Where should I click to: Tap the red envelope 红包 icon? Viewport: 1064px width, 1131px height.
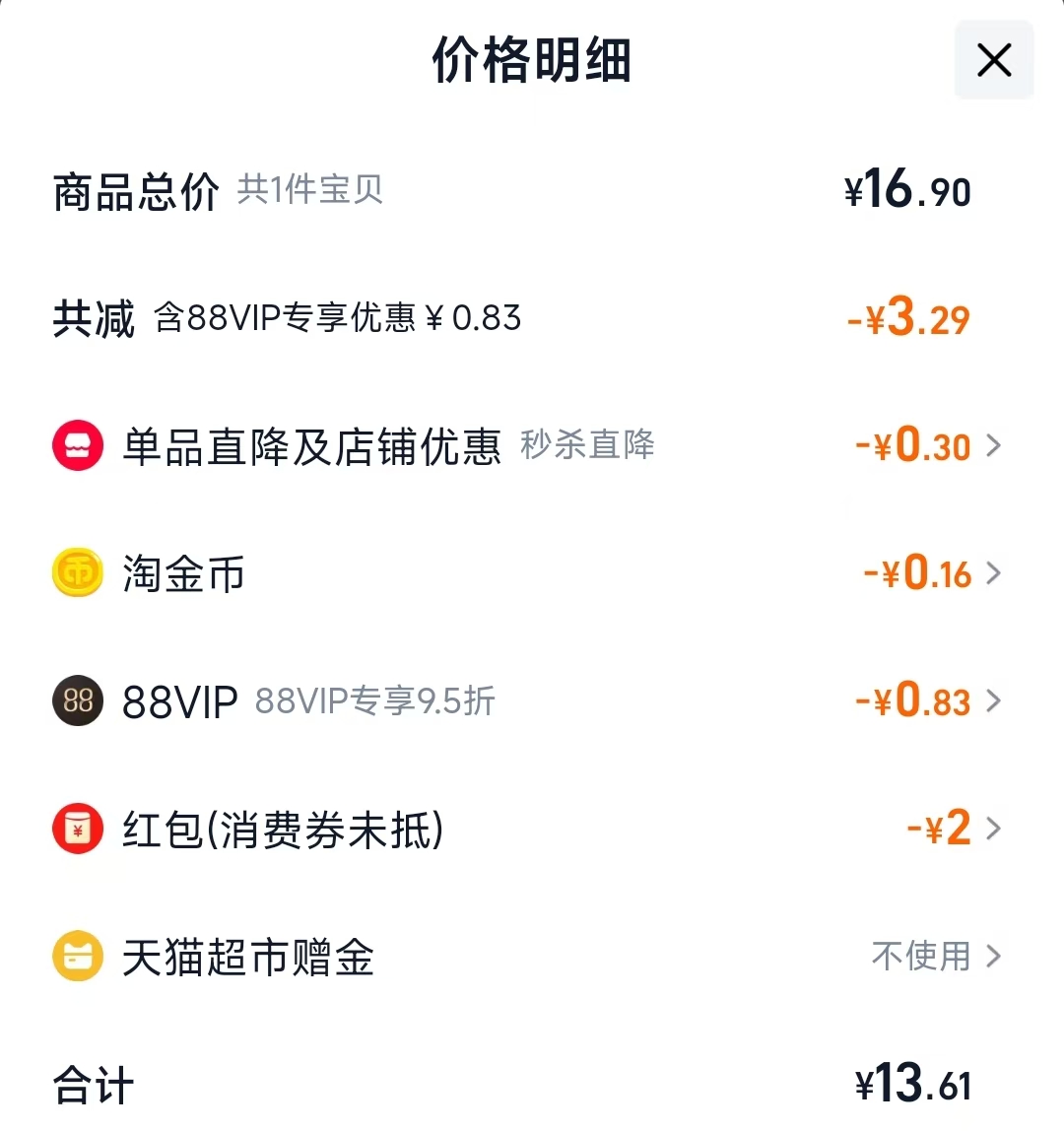pyautogui.click(x=77, y=830)
